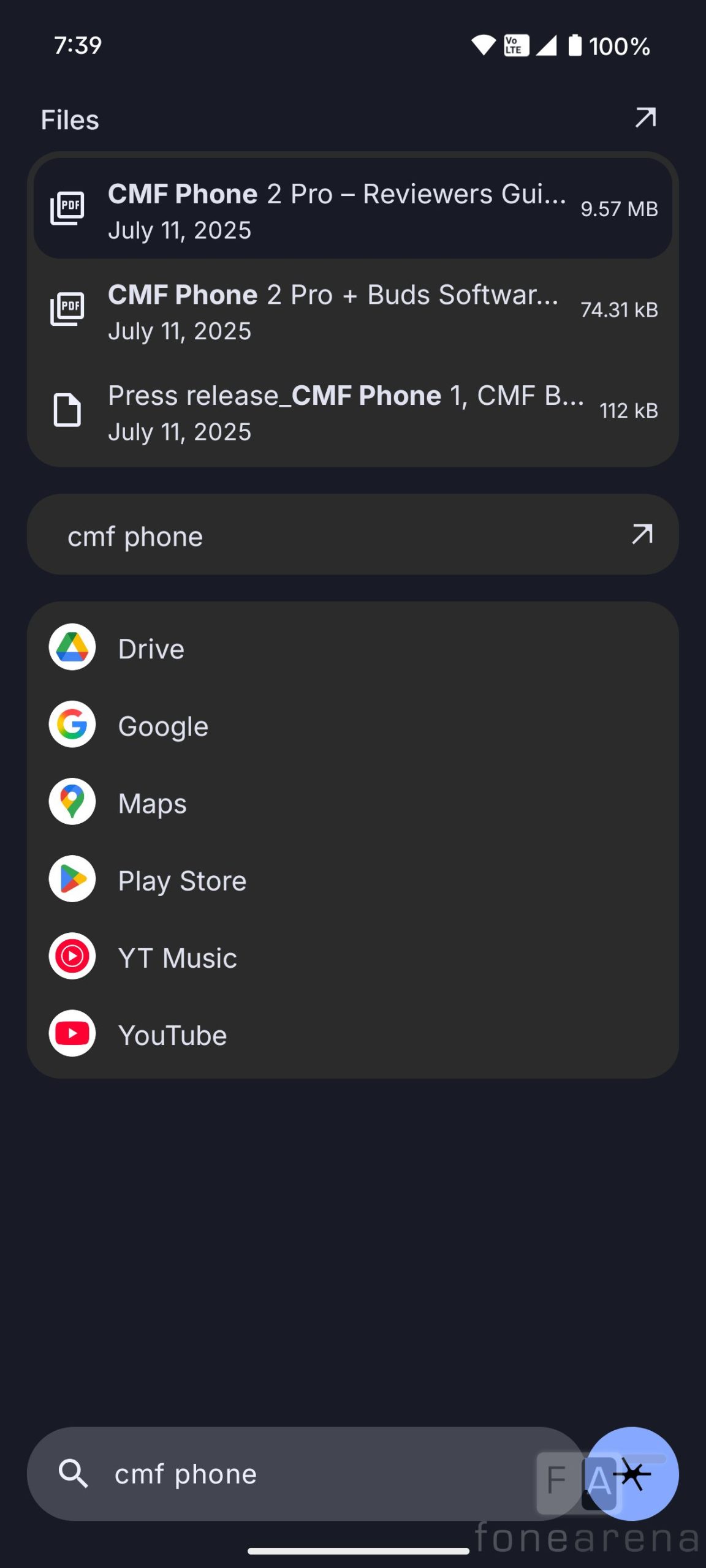The width and height of the screenshot is (706, 1568).
Task: Focus the bottom search field
Action: pyautogui.click(x=306, y=1474)
